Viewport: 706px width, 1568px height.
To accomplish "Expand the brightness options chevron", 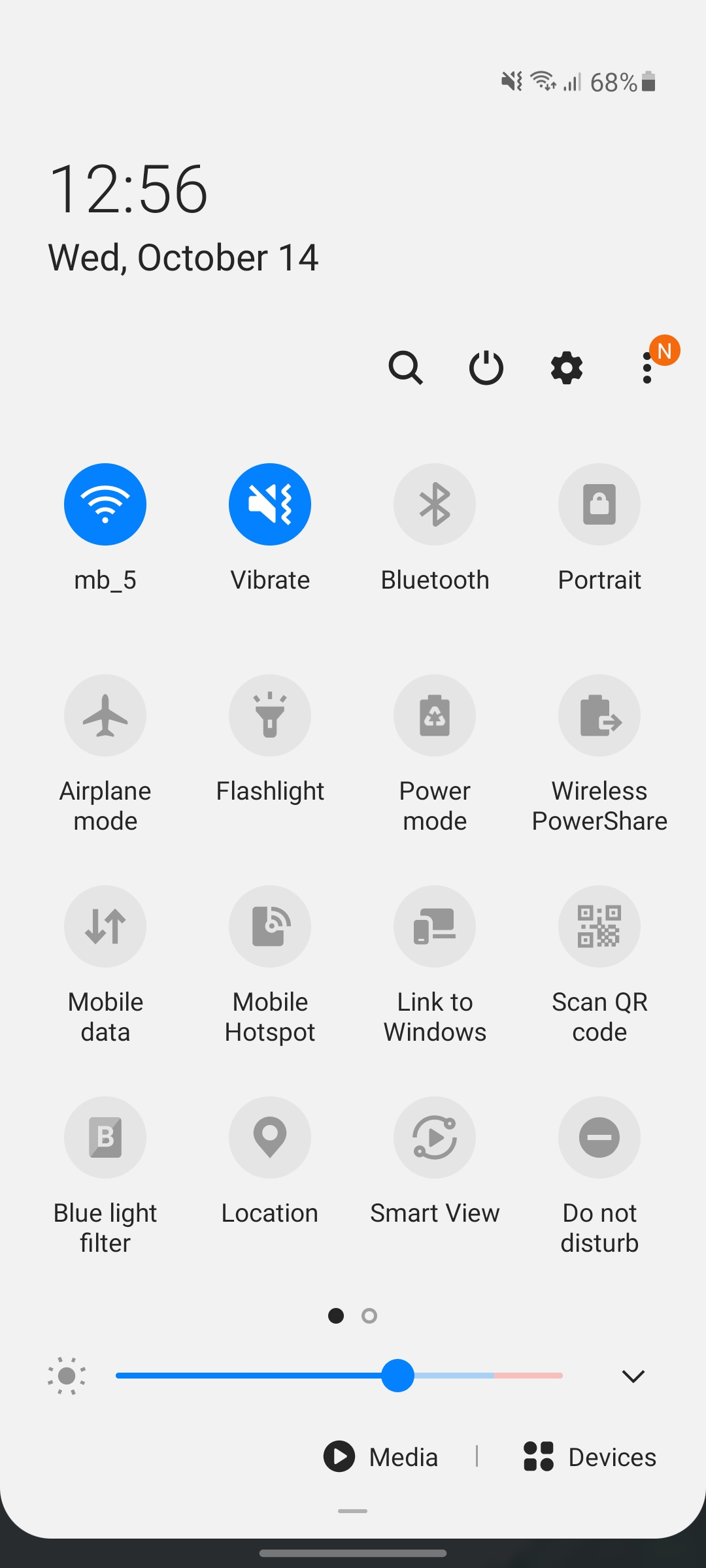I will click(633, 1376).
